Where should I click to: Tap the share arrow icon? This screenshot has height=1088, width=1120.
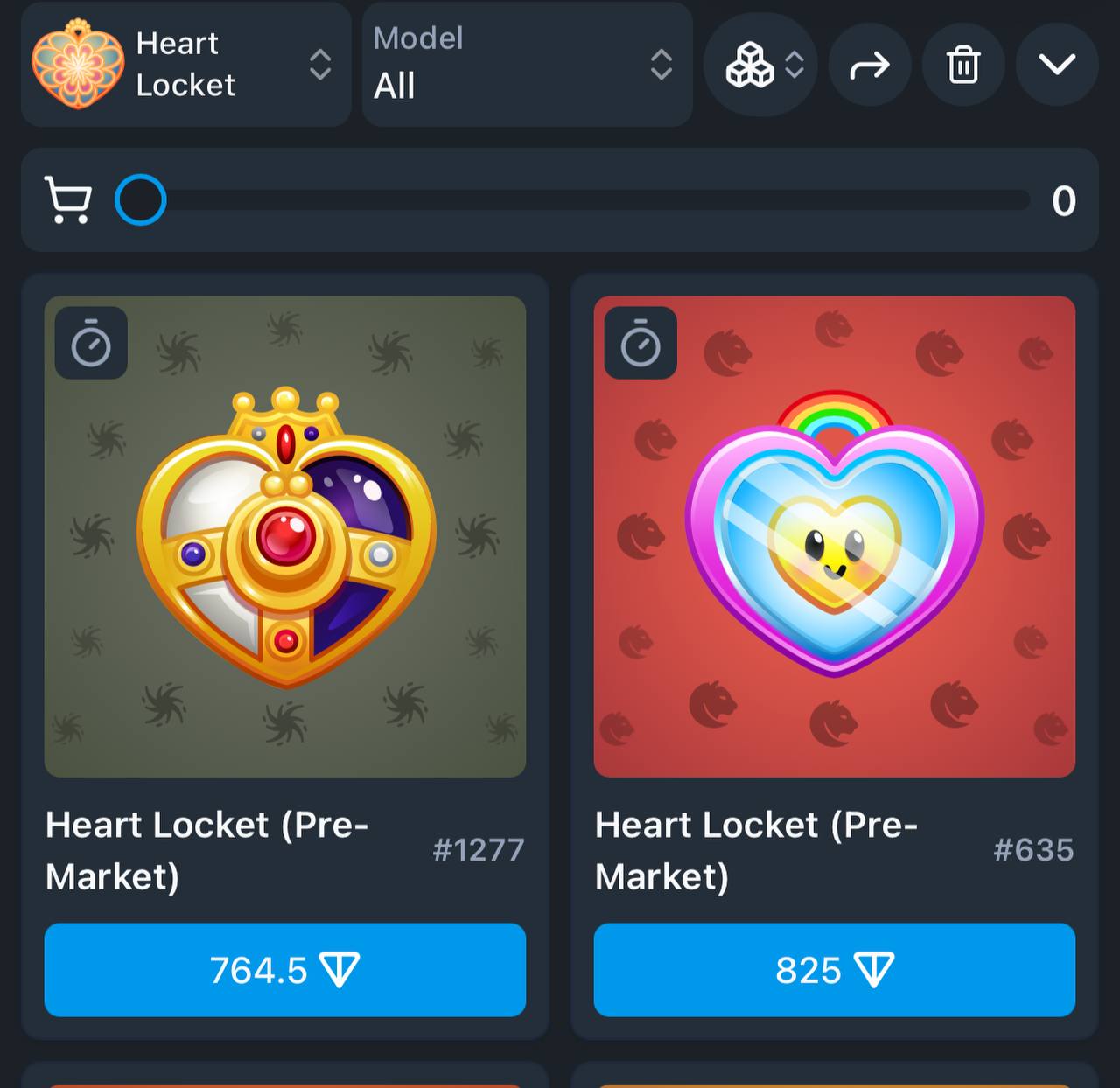point(870,65)
